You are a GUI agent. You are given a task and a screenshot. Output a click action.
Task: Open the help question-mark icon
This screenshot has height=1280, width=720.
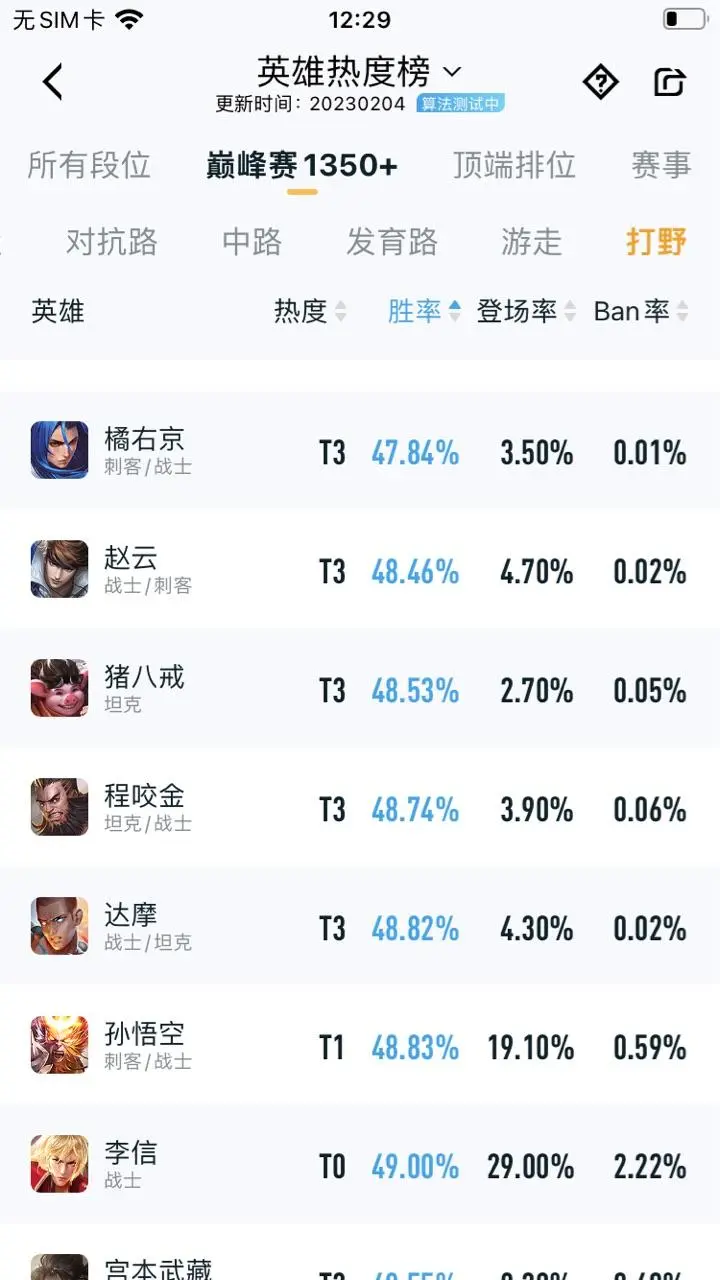600,81
